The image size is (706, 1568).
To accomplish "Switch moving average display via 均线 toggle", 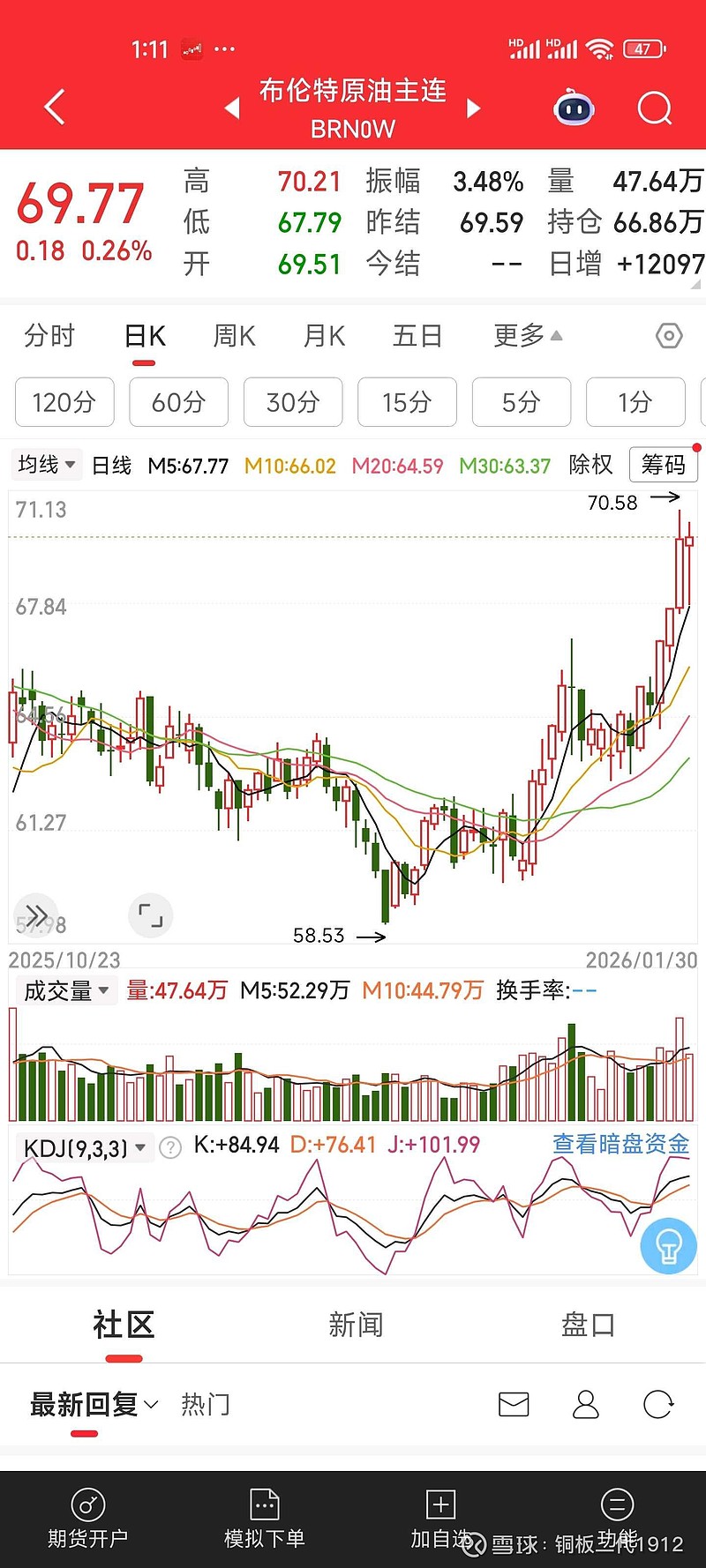I will pos(45,465).
